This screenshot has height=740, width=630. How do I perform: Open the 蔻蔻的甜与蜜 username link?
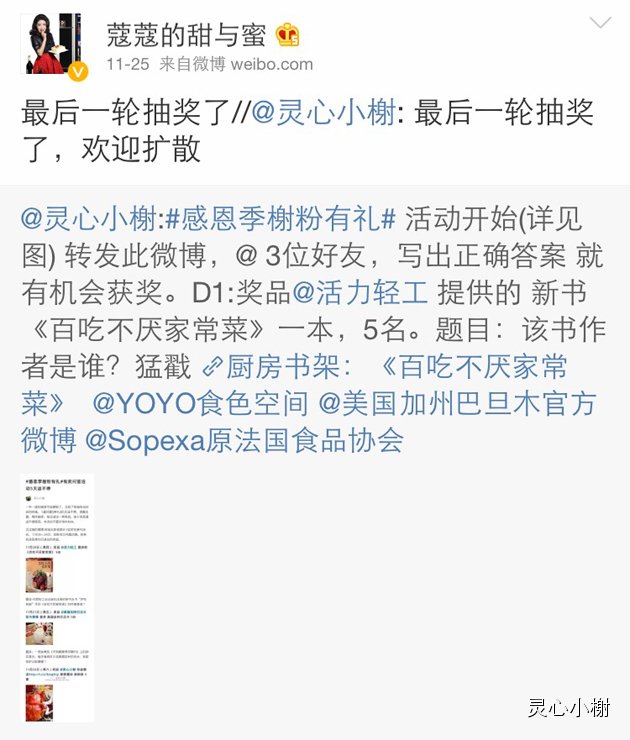(186, 35)
